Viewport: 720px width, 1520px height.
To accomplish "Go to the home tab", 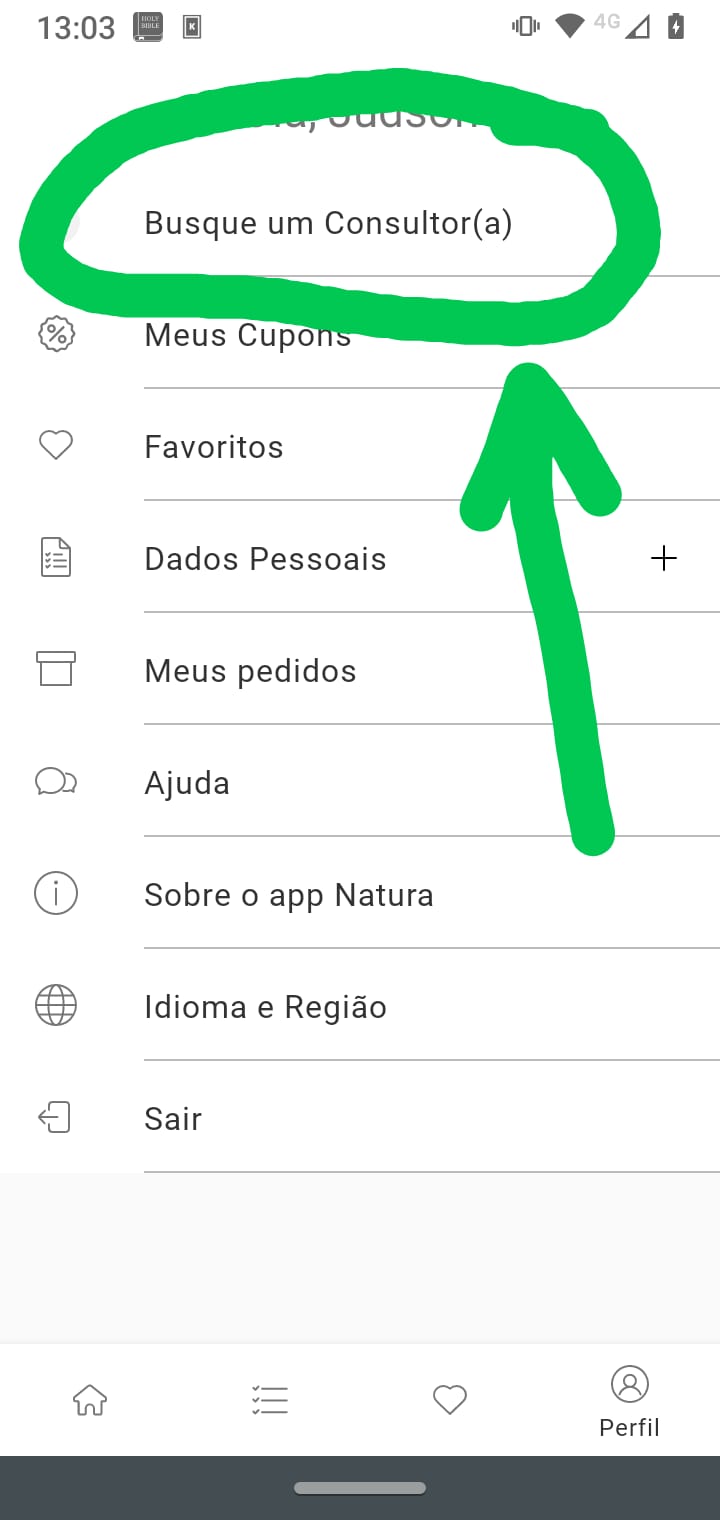I will pyautogui.click(x=90, y=1400).
